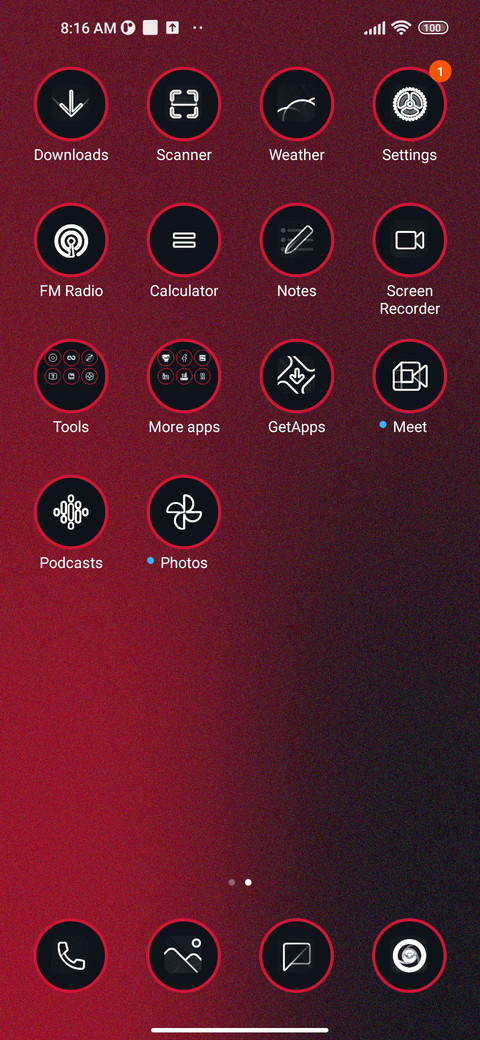480x1040 pixels.
Task: Open the Gallery app in dock
Action: 184,956
